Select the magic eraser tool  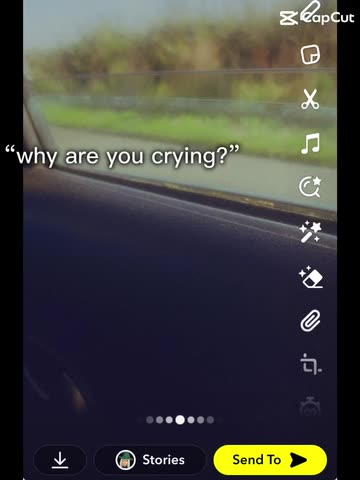[x=311, y=277]
